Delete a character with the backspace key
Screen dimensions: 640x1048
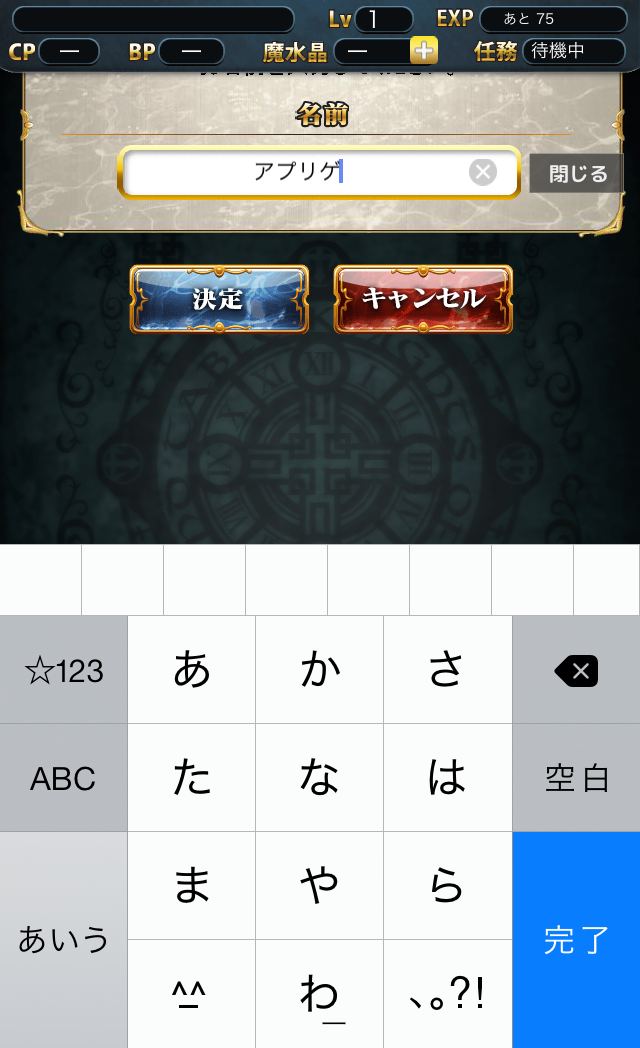[576, 670]
